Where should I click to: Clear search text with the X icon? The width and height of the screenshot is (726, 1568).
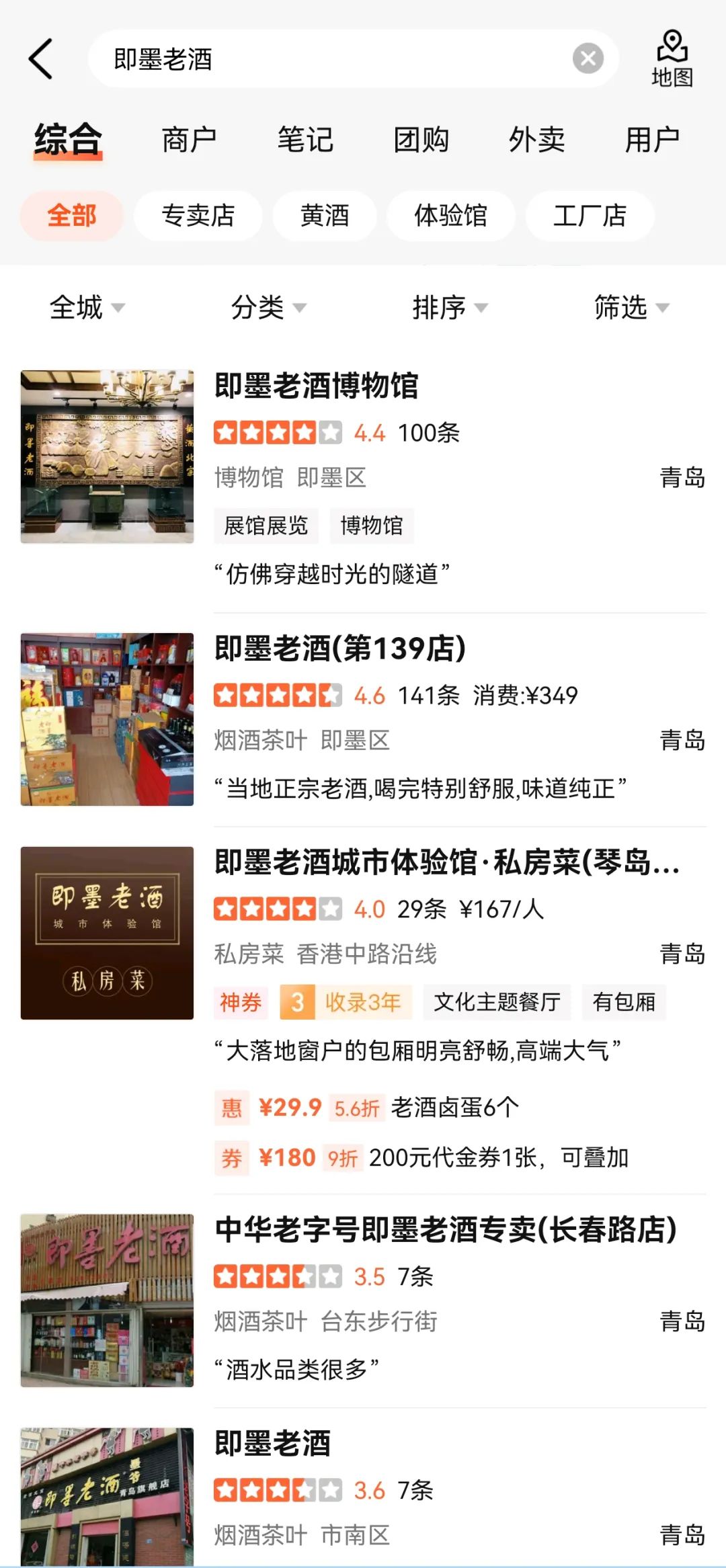coord(588,59)
